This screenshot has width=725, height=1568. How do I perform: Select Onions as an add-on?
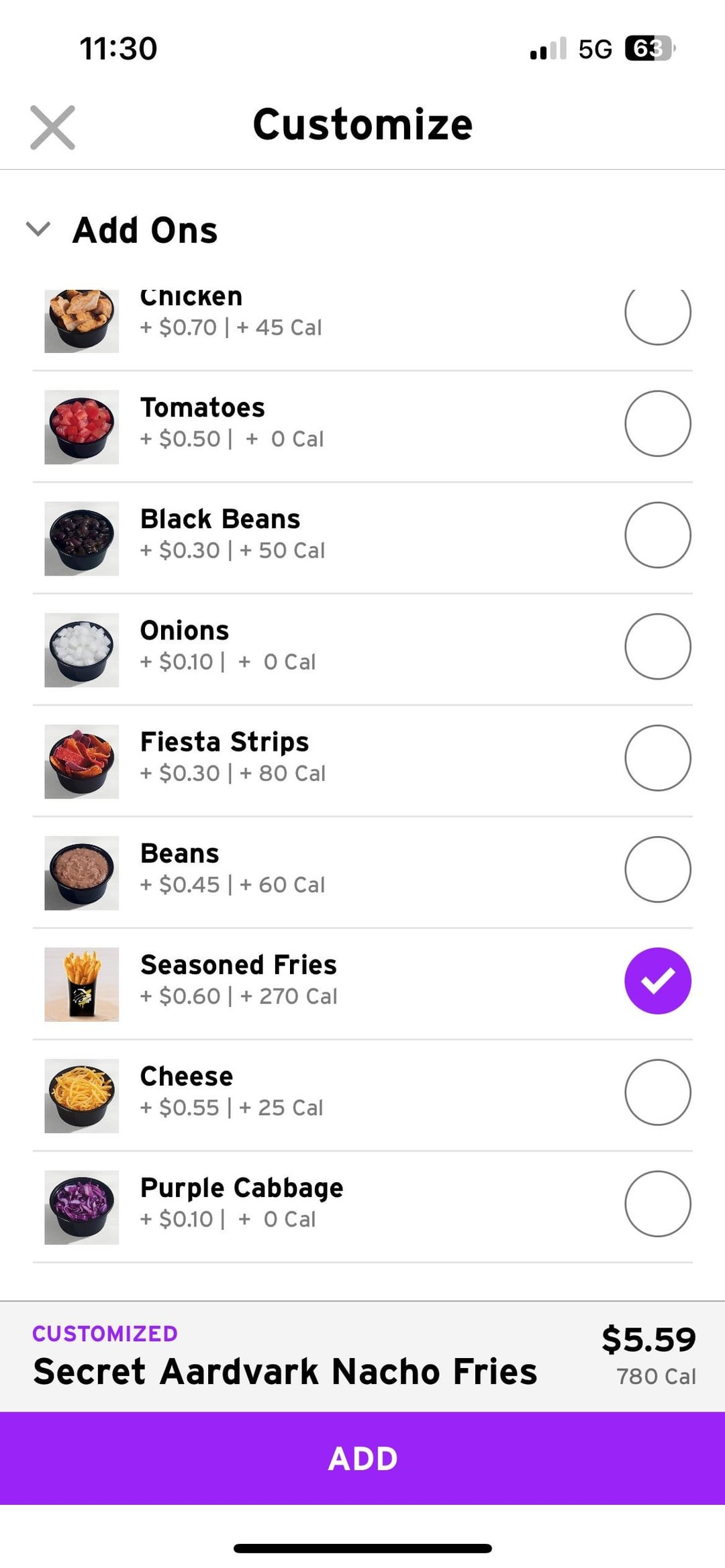point(657,647)
